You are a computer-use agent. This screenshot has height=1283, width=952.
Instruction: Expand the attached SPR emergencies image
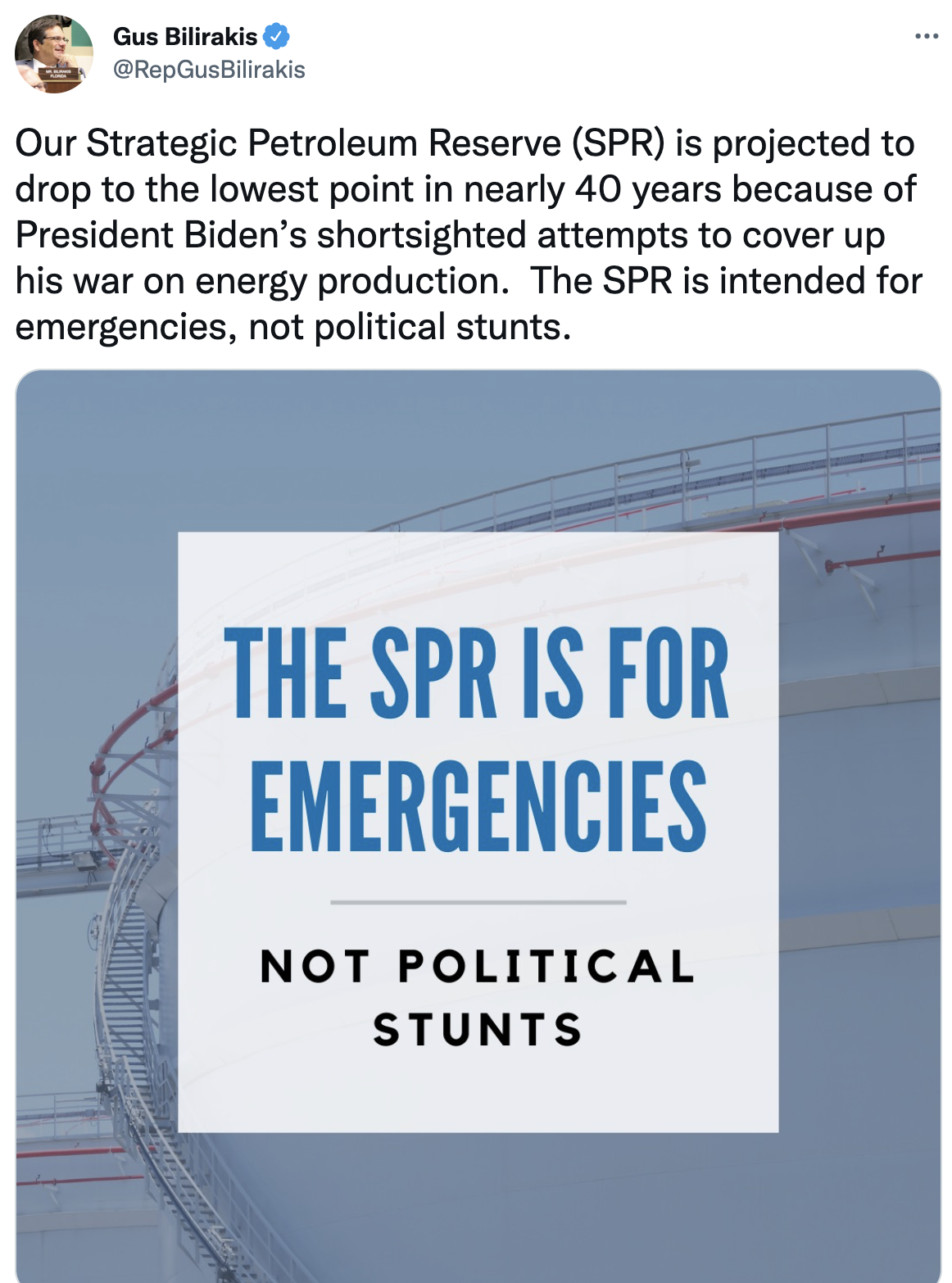click(478, 827)
